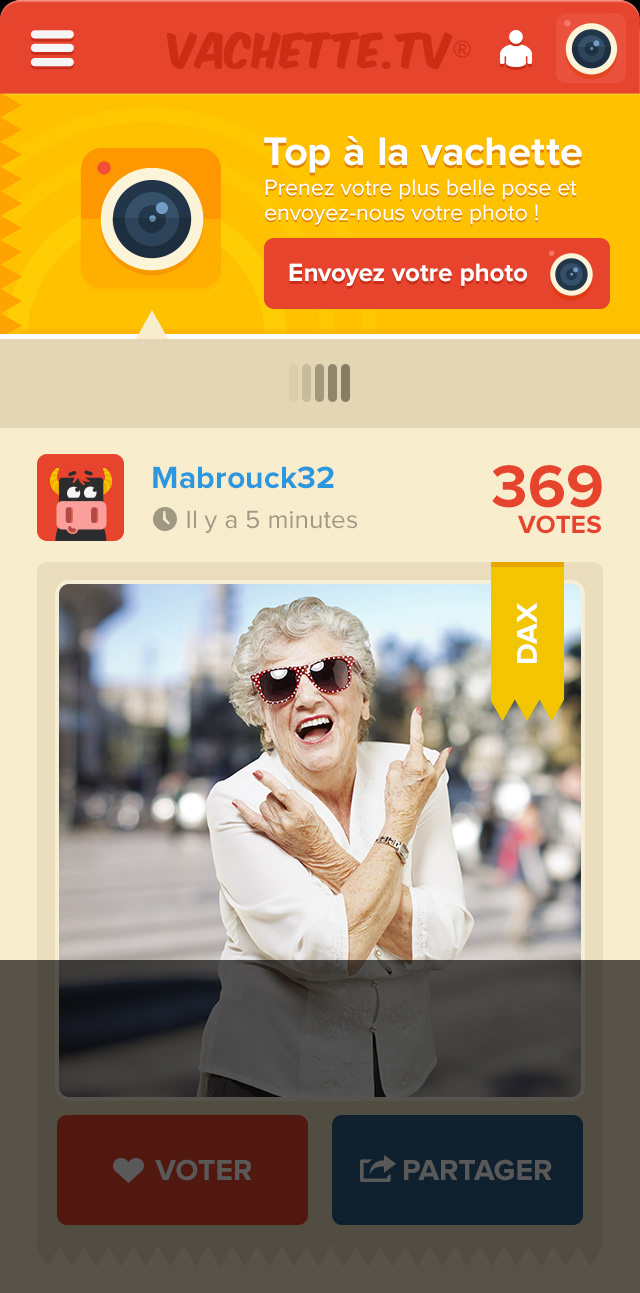
Task: Open Mabrouck32's profile
Action: click(x=242, y=478)
